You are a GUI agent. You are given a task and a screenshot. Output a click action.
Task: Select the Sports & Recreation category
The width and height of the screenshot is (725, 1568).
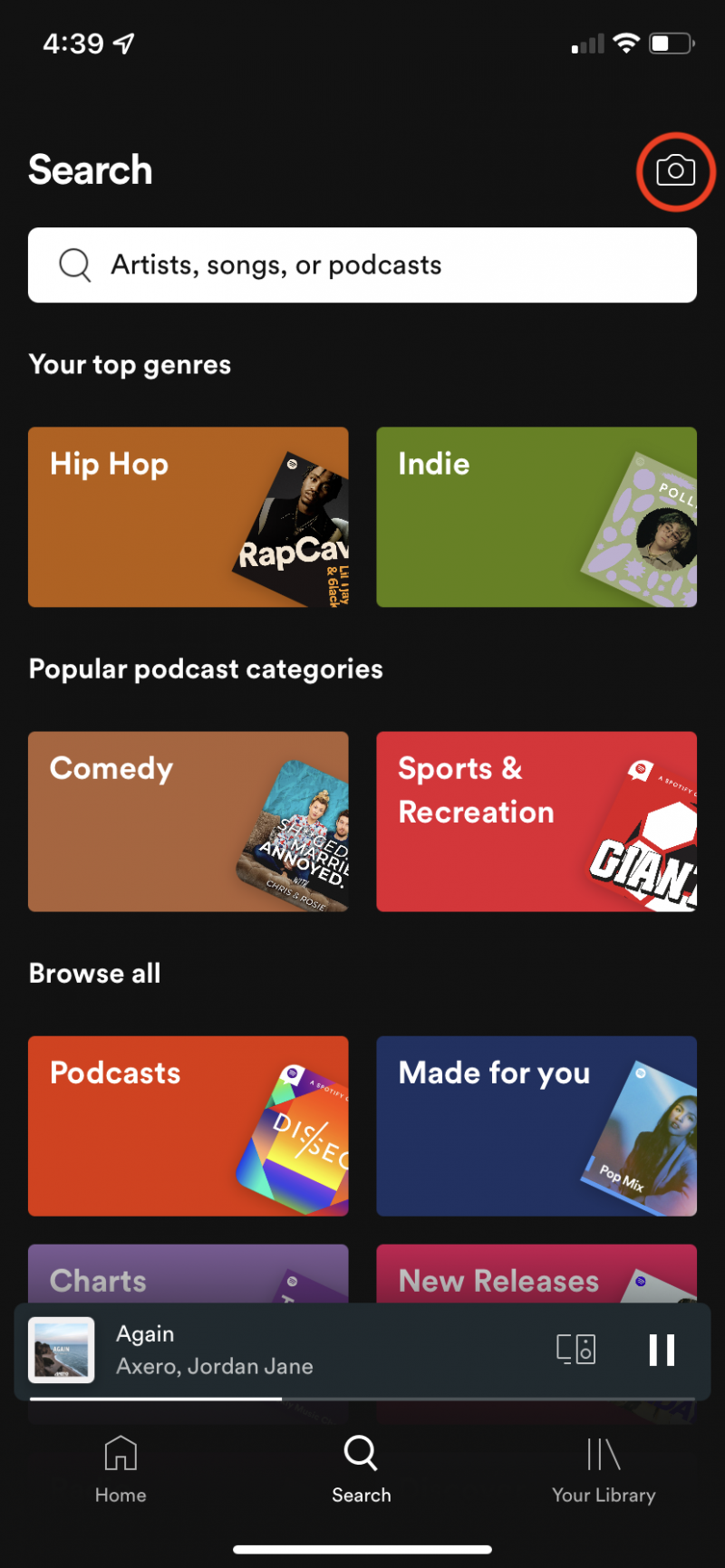(x=536, y=821)
